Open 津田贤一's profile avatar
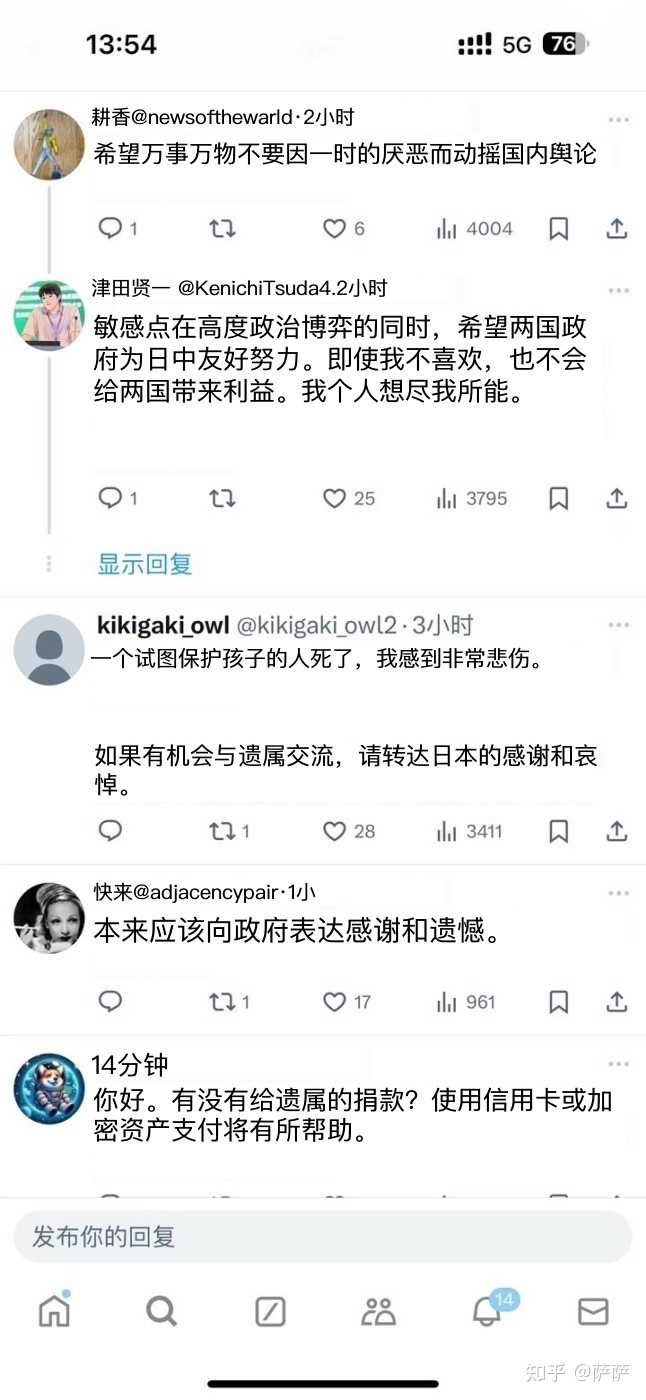The image size is (646, 1400). pos(49,315)
